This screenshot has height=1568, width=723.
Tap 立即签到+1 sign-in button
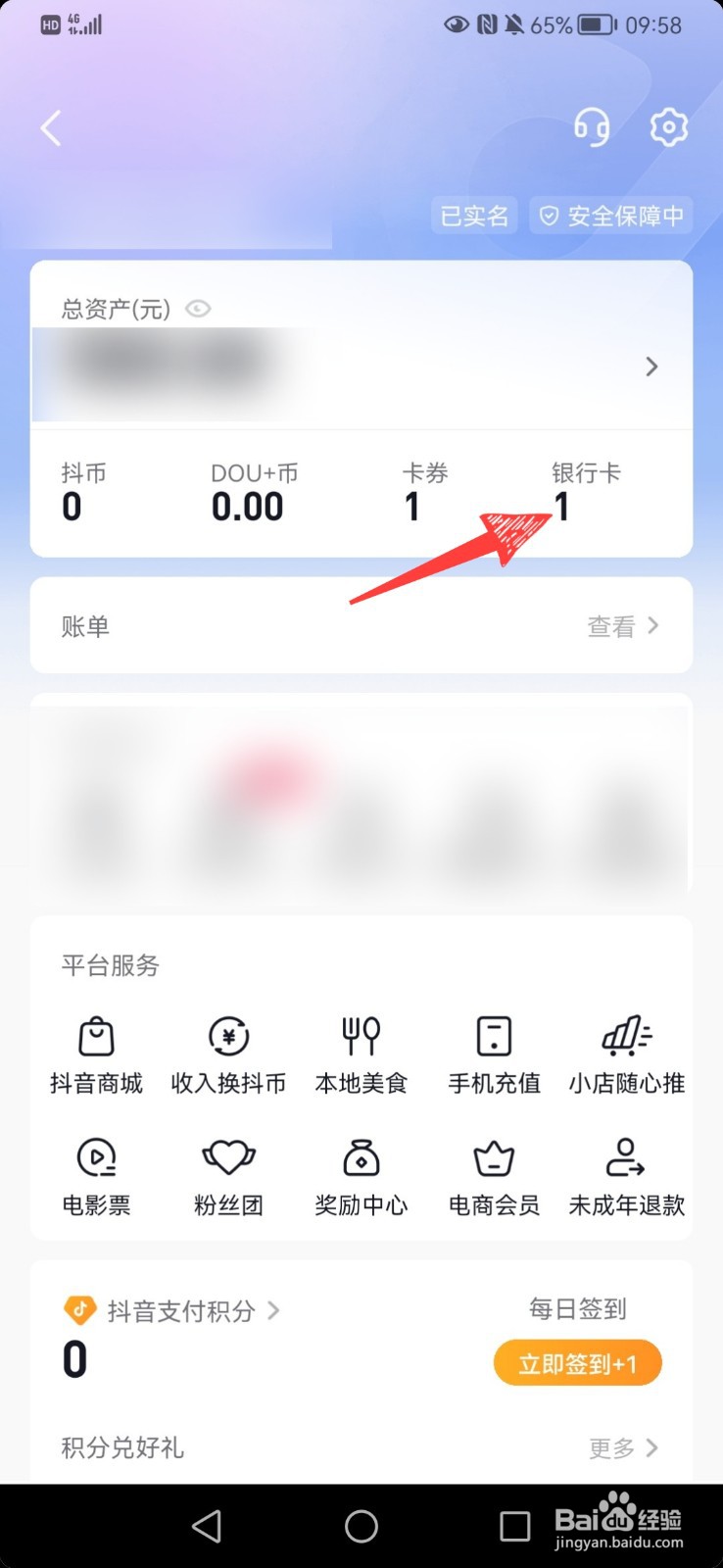(x=577, y=1362)
